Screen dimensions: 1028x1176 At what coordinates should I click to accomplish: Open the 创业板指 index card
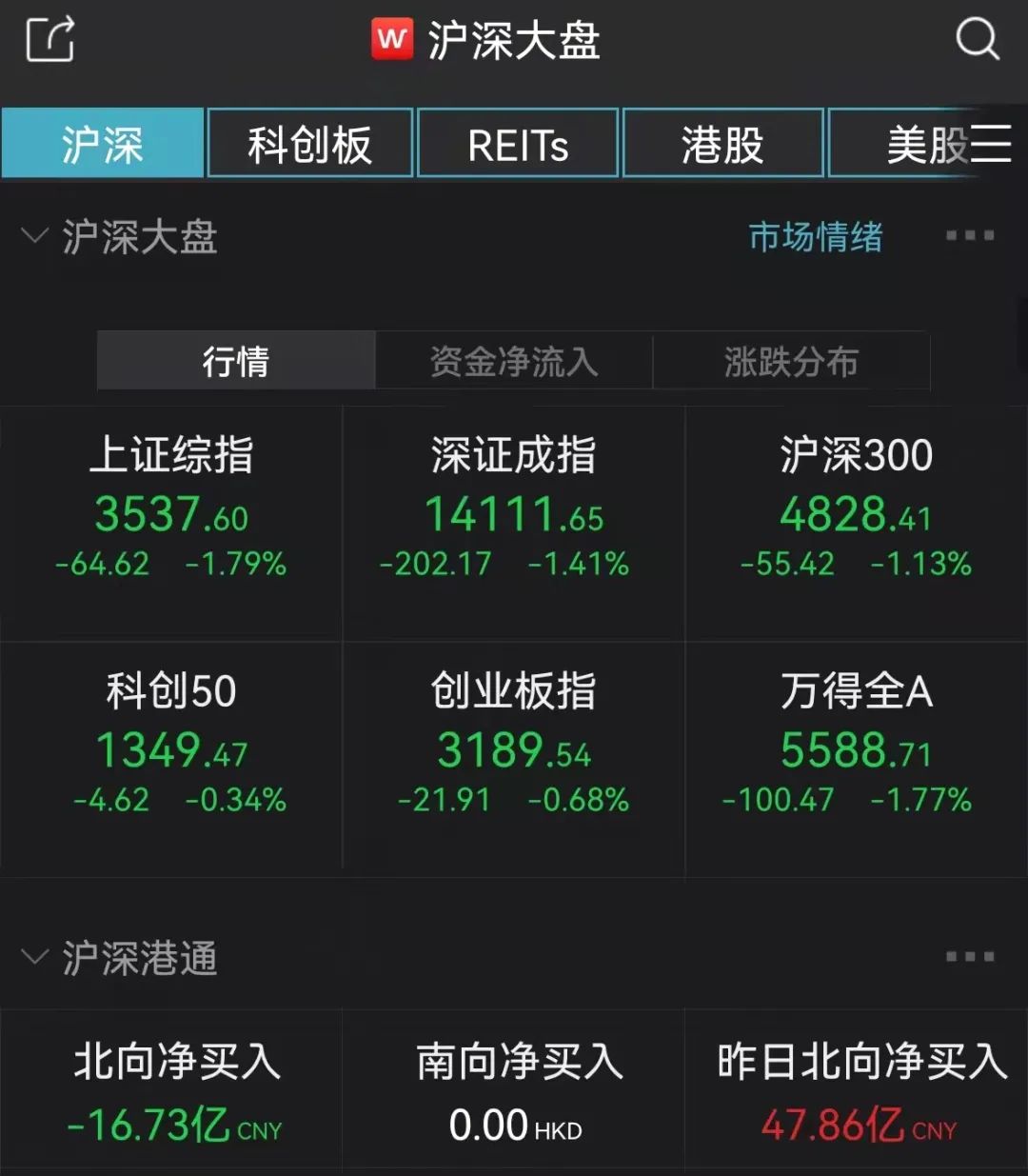[x=514, y=752]
